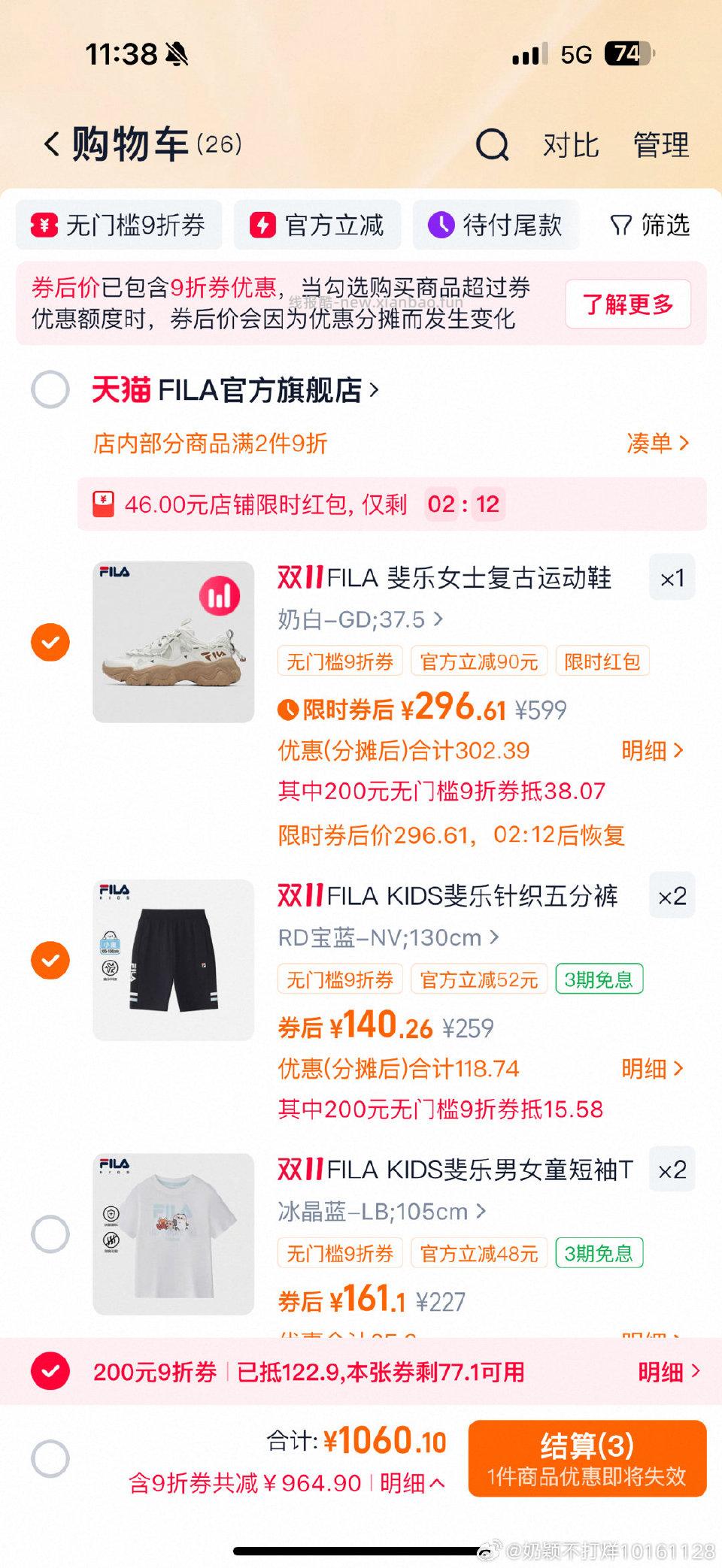Switch to 管理 mode in the cart
722x1568 pixels.
pos(661,145)
